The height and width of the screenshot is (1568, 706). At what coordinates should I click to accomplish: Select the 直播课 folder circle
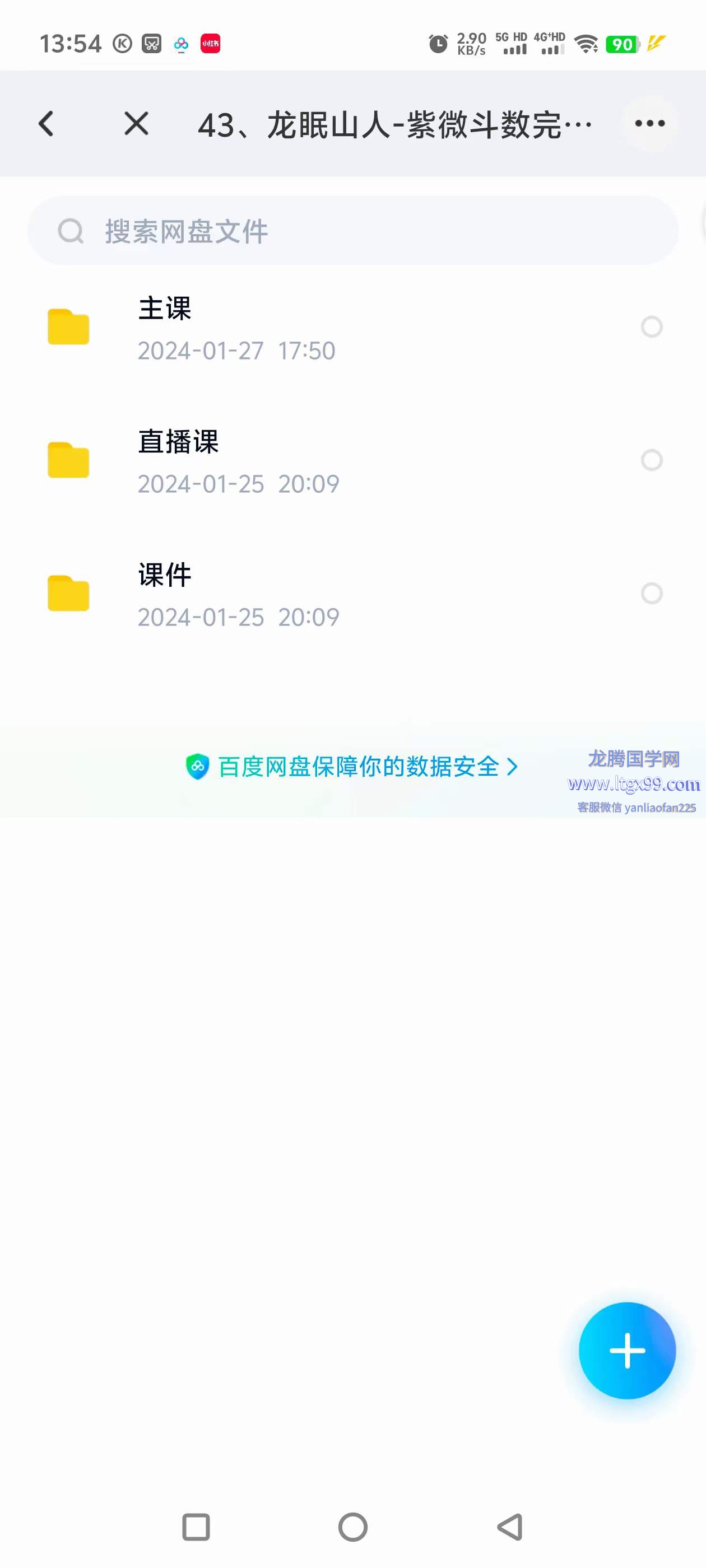click(x=651, y=460)
